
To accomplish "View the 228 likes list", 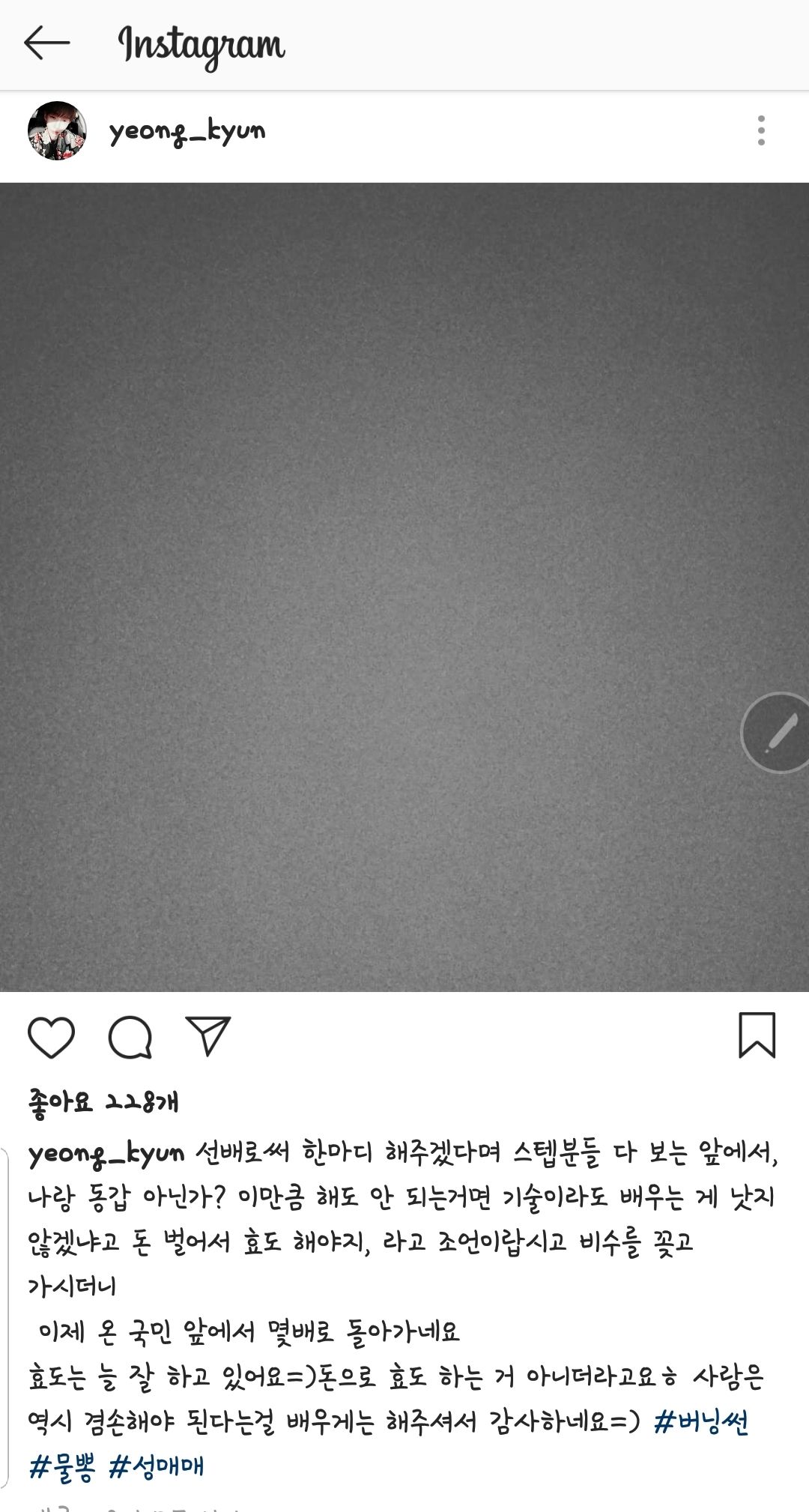I will point(103,1101).
